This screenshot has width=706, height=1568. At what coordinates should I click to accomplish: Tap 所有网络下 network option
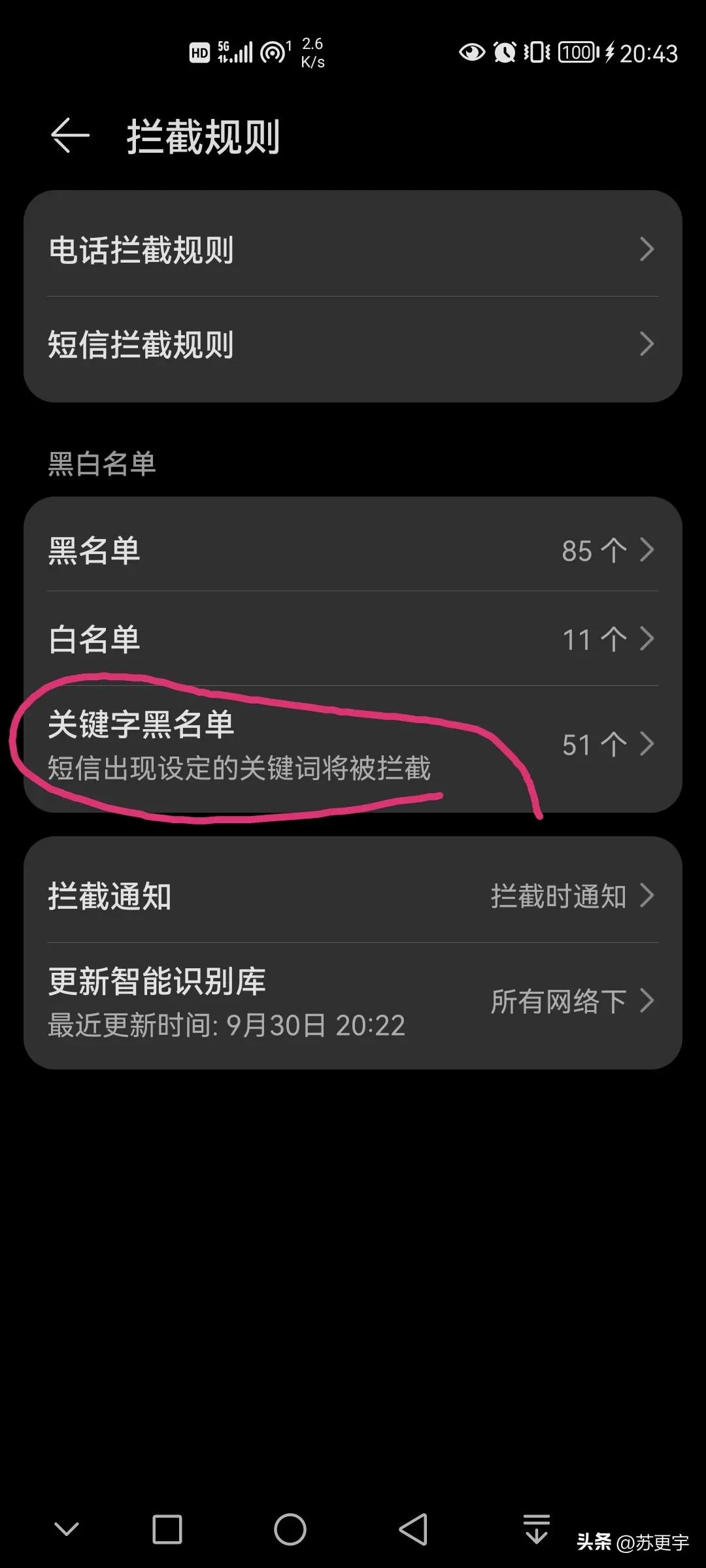pos(559,1000)
